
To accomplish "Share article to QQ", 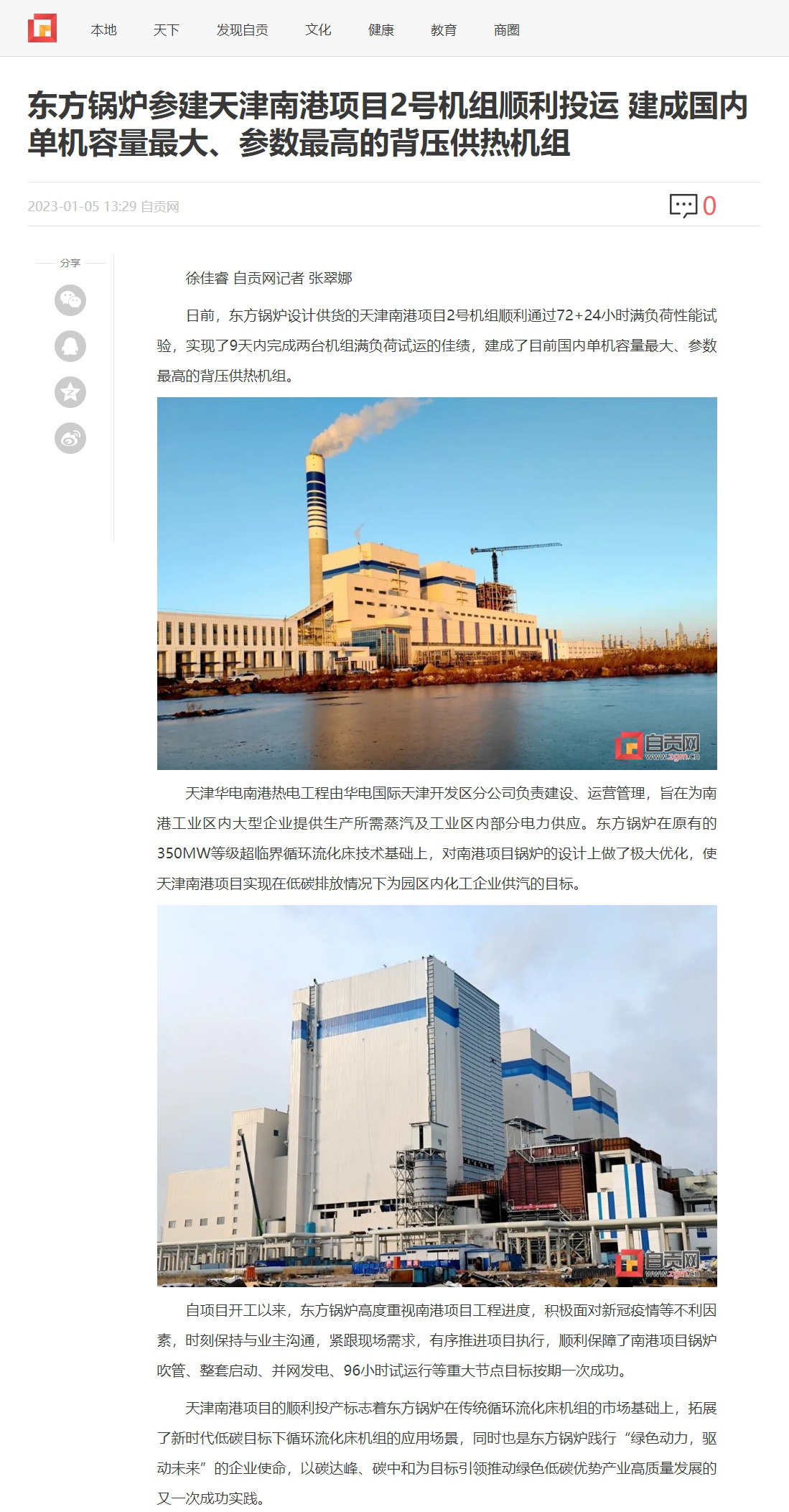I will point(70,346).
